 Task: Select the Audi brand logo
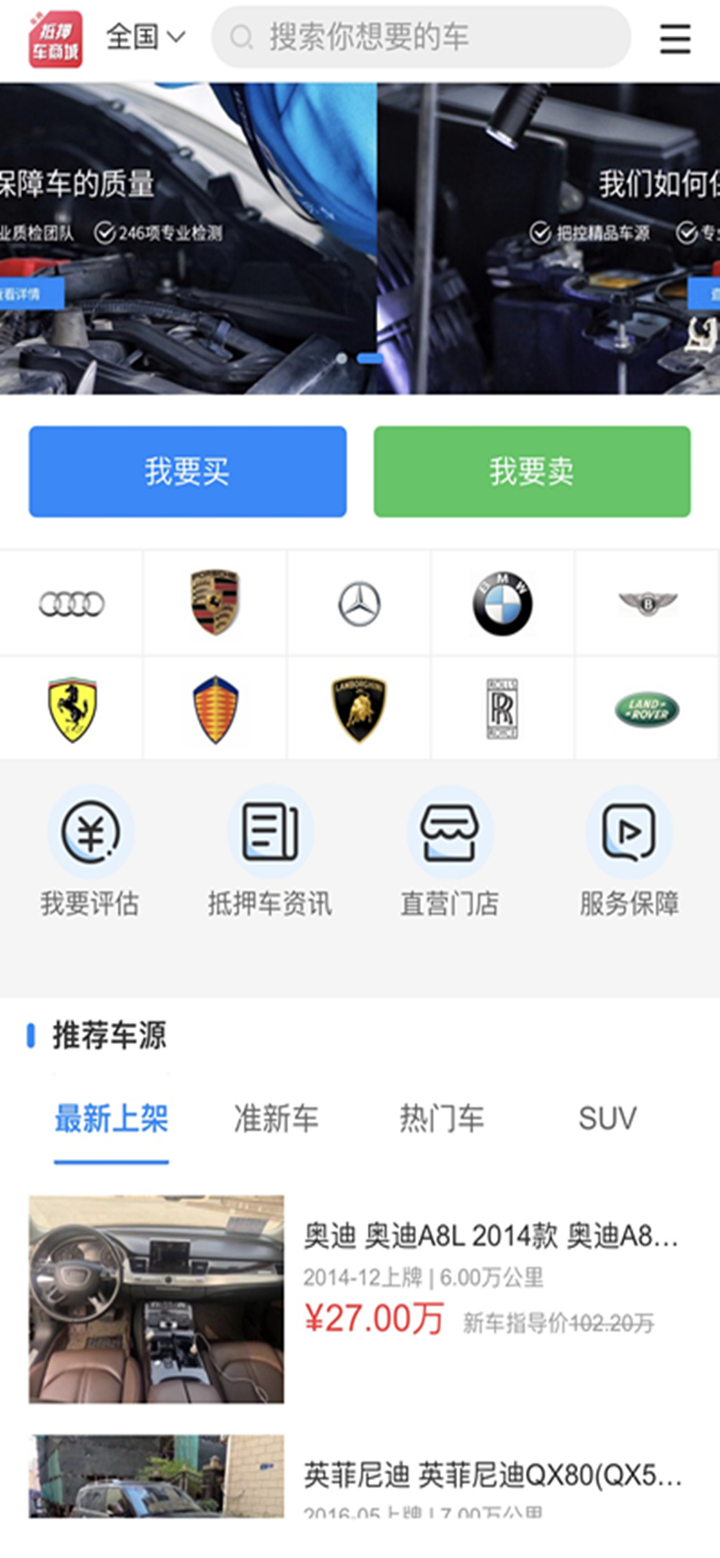point(71,603)
